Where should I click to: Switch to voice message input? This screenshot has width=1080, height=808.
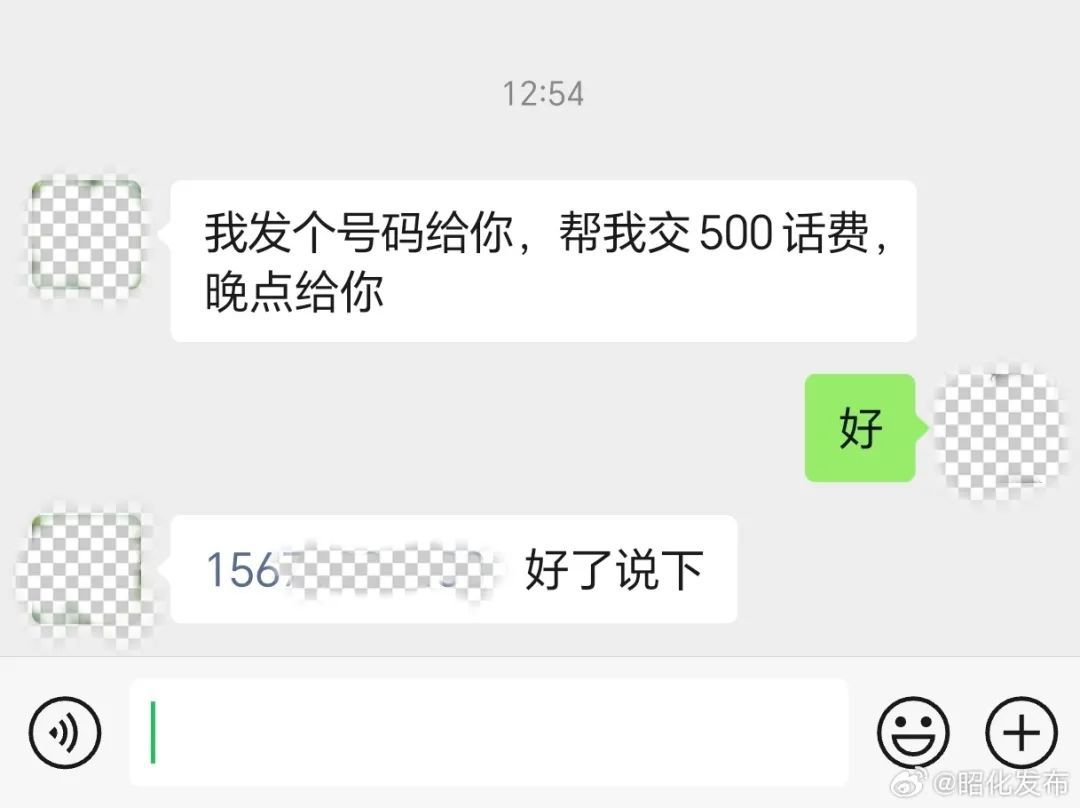pyautogui.click(x=65, y=733)
